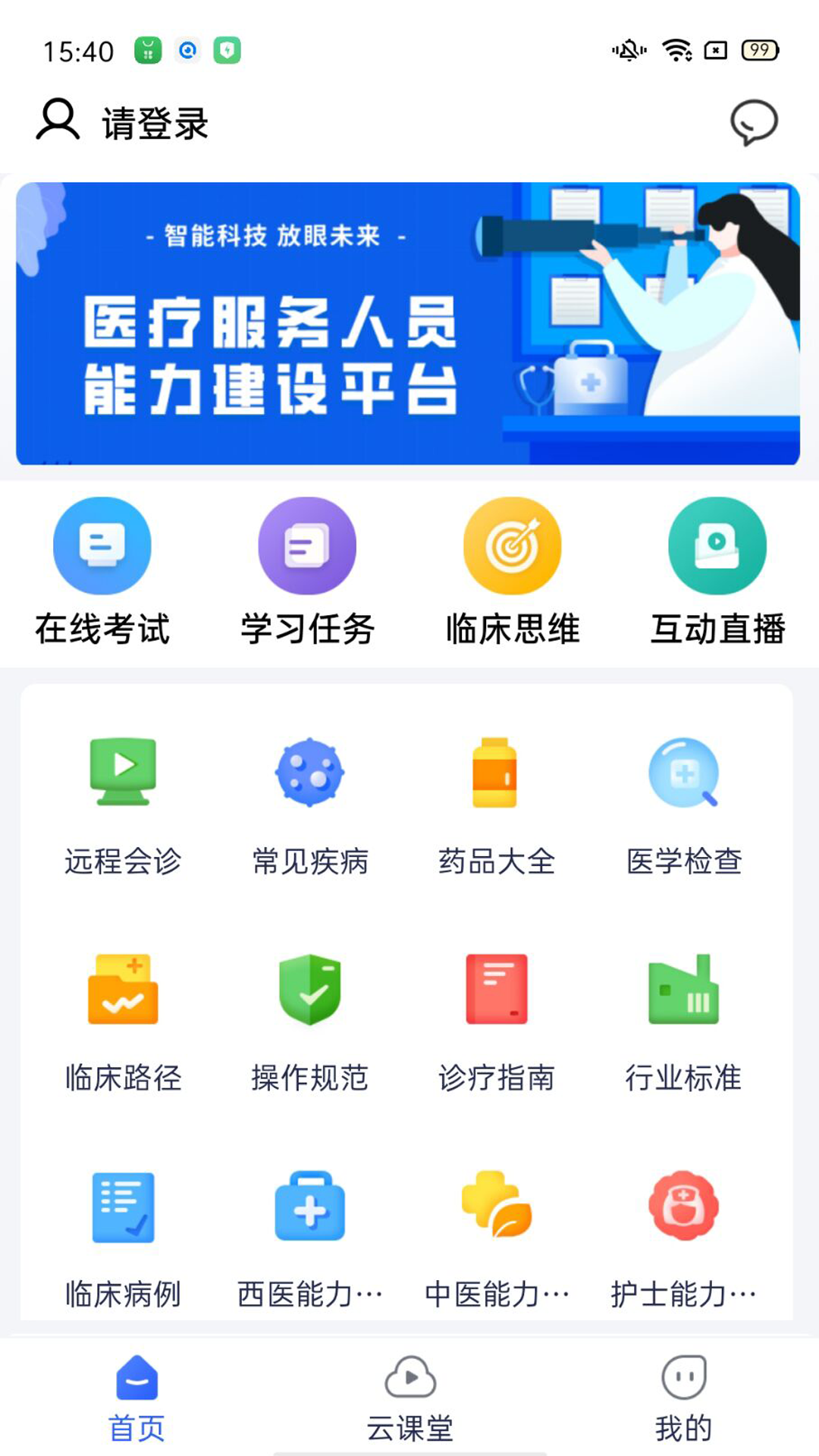Open 常见疾病
The width and height of the screenshot is (819, 1456).
click(x=309, y=805)
